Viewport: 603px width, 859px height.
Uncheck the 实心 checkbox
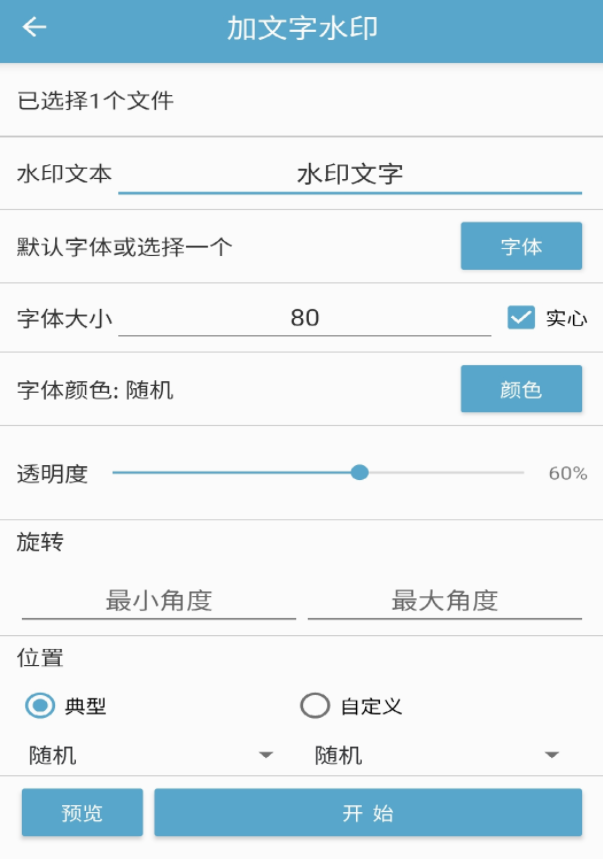point(521,319)
